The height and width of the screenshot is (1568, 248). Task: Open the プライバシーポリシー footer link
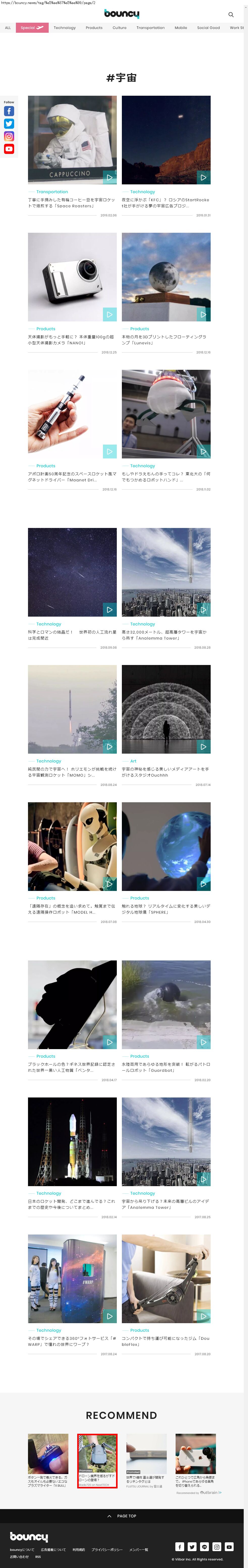tap(107, 1550)
